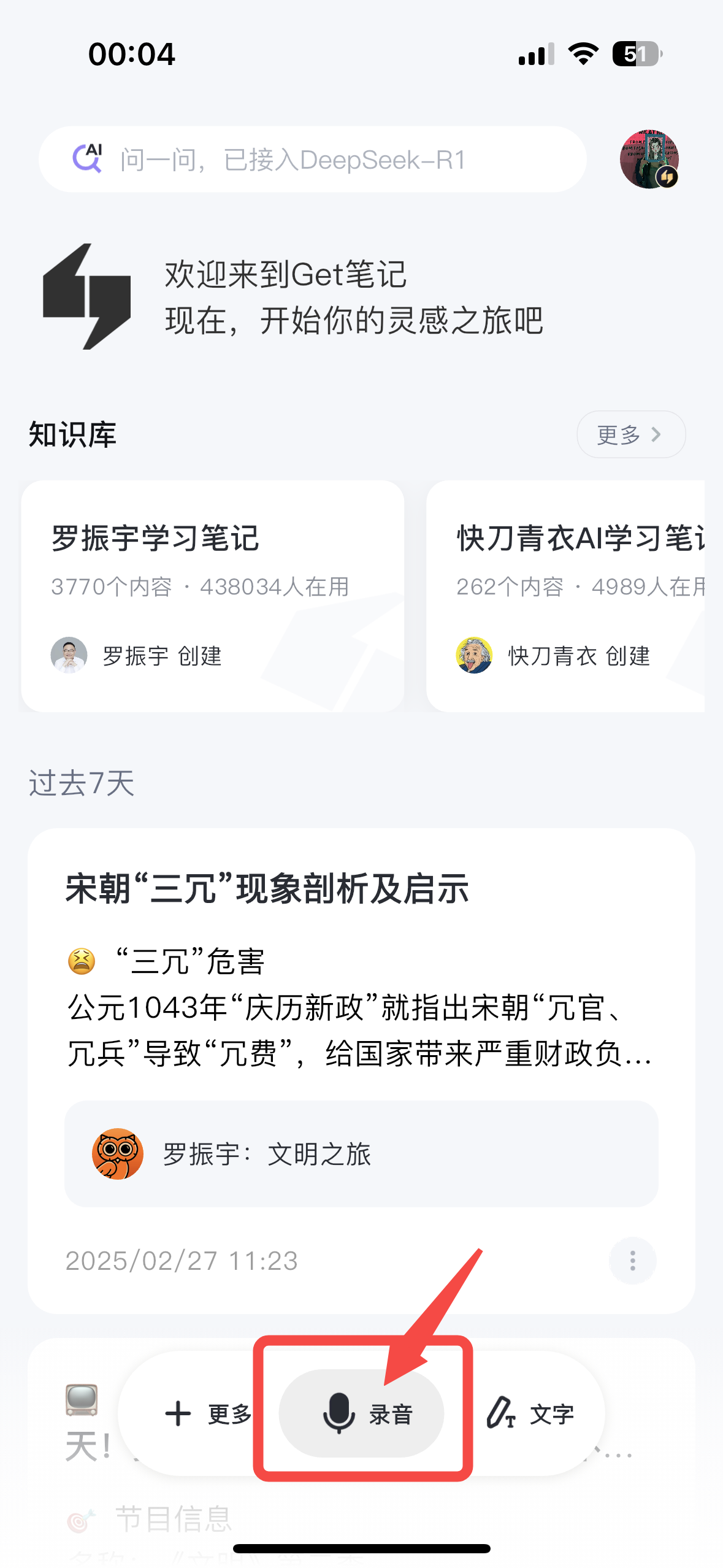
Task: Open the profile avatar
Action: (649, 159)
